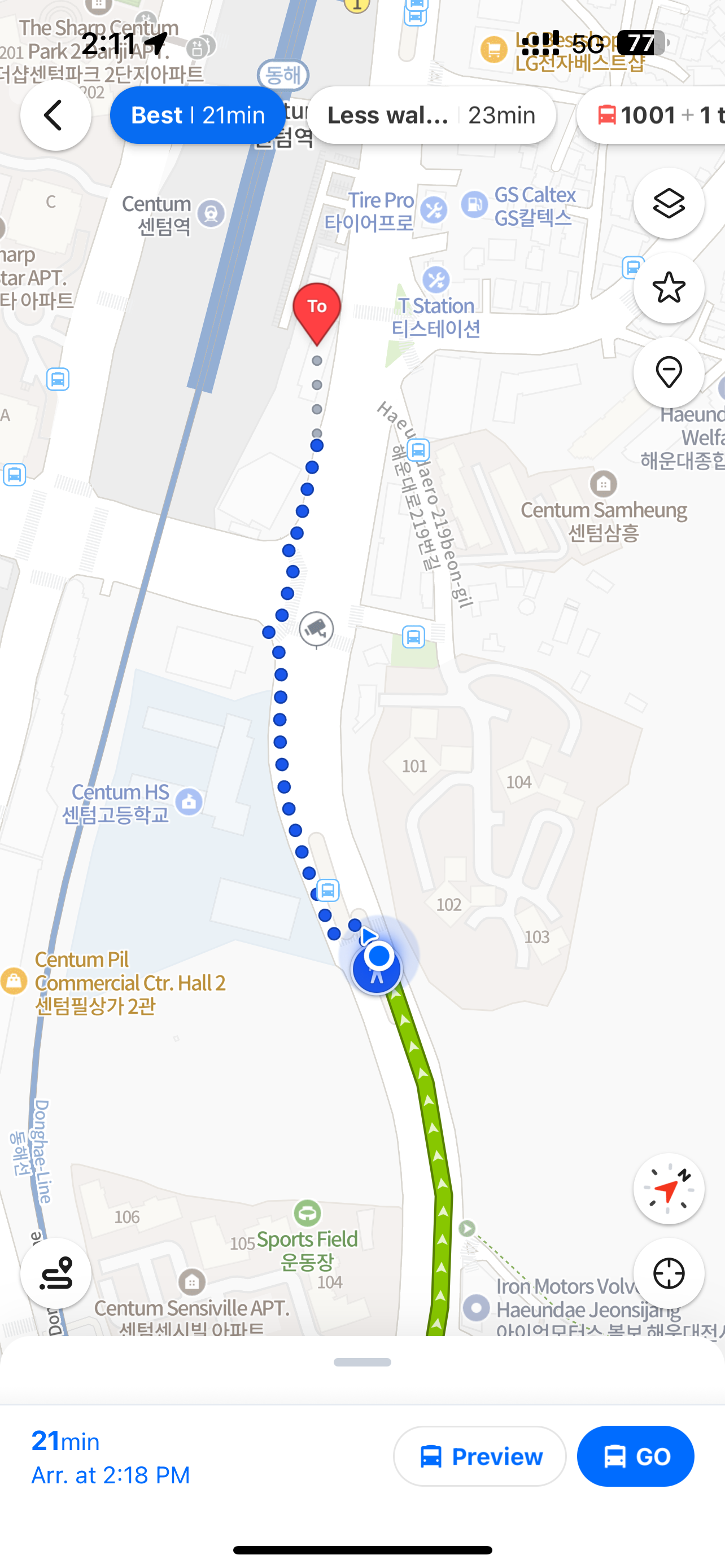Image resolution: width=725 pixels, height=1568 pixels.
Task: Go back from route view
Action: click(x=55, y=115)
